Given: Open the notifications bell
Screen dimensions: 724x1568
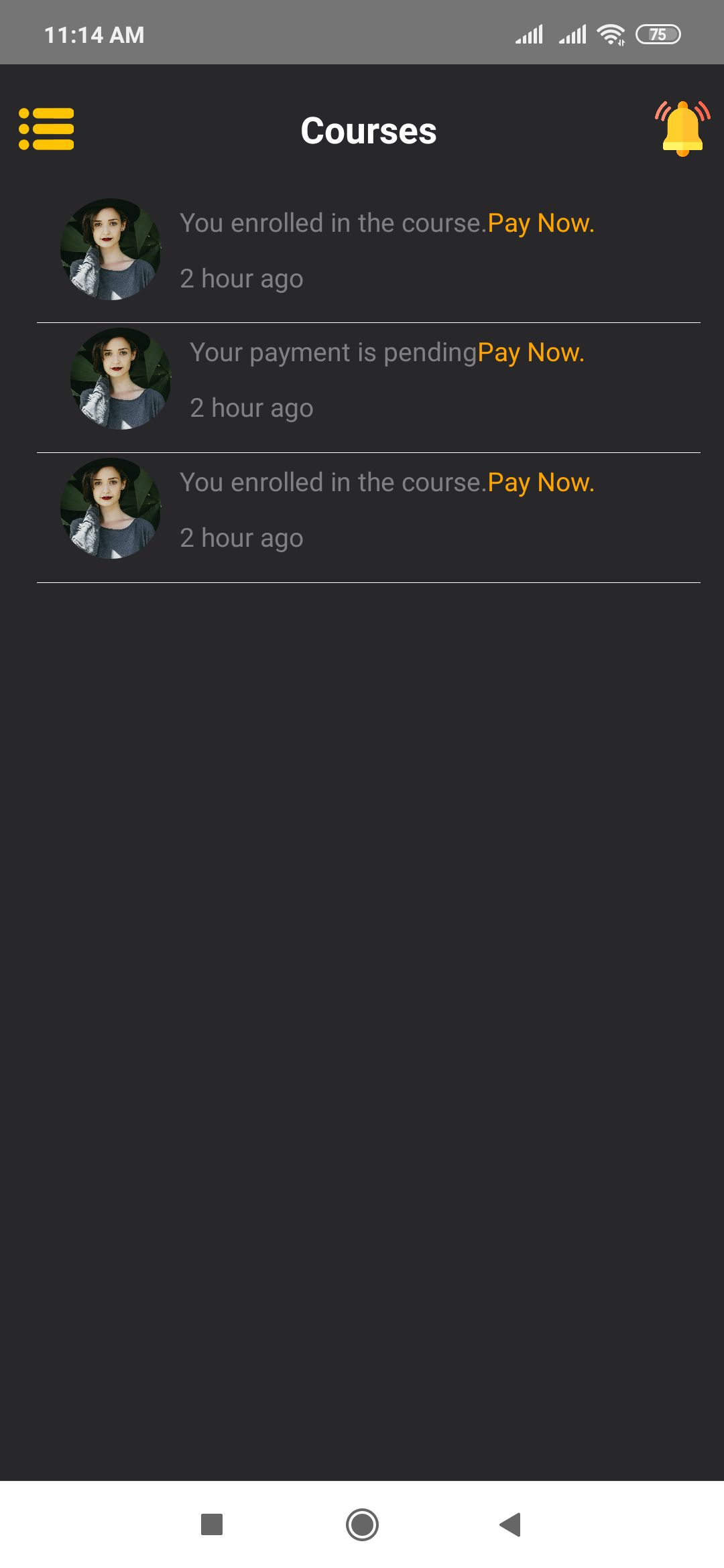Looking at the screenshot, I should coord(682,129).
